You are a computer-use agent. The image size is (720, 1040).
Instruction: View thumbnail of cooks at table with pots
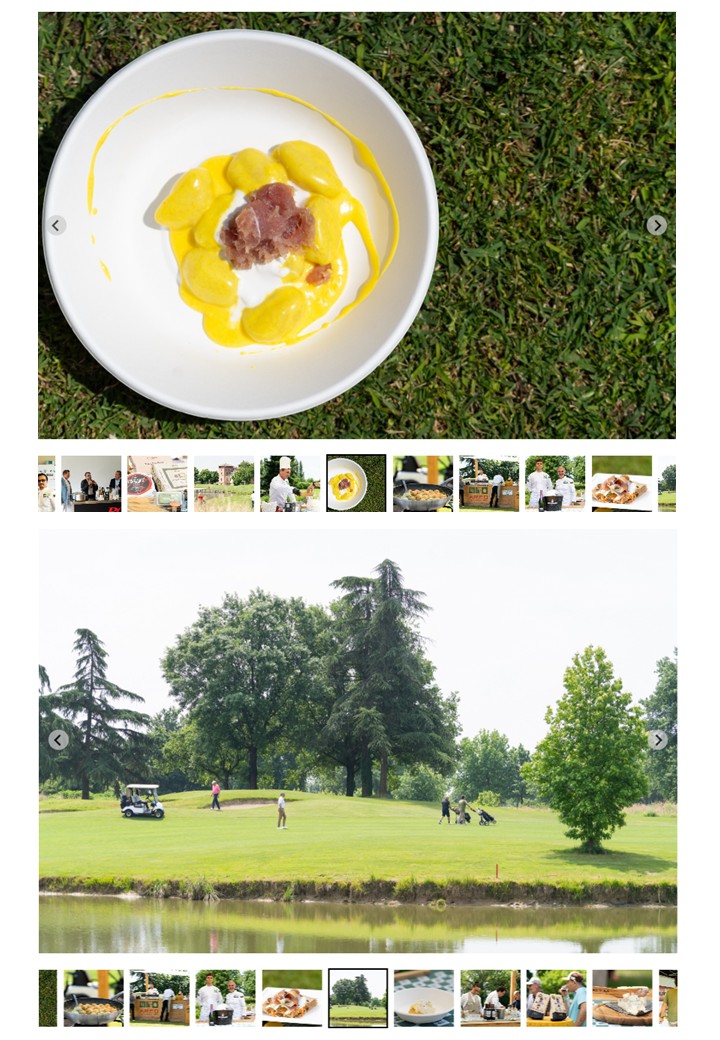(x=490, y=998)
